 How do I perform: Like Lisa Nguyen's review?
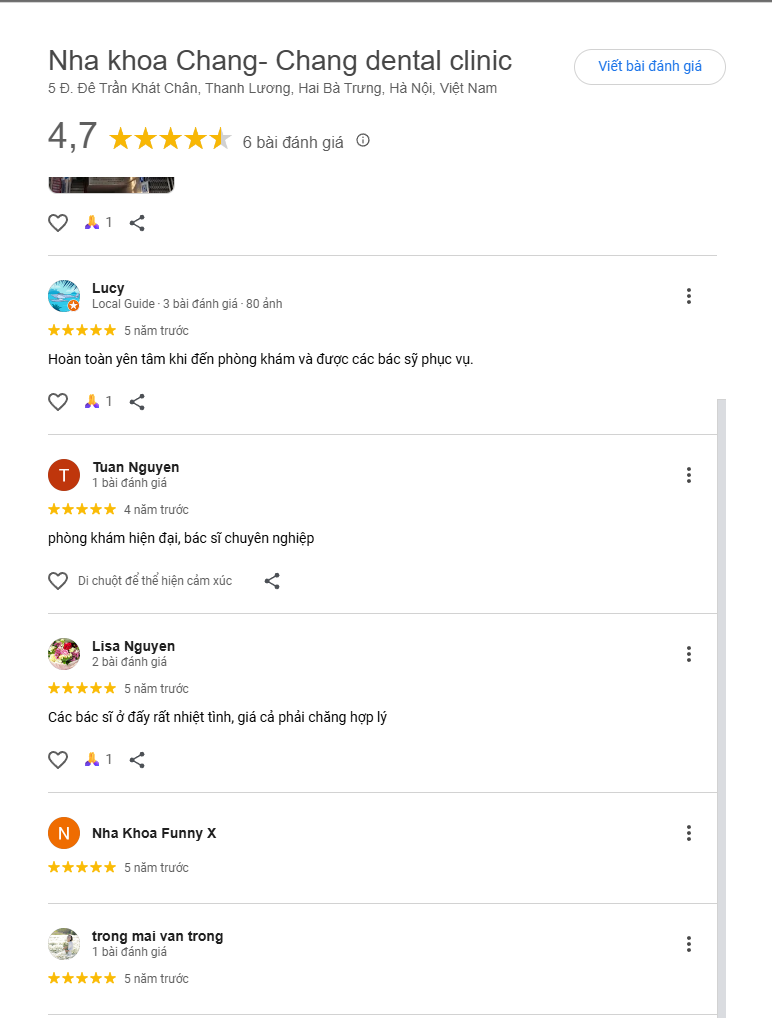point(58,760)
